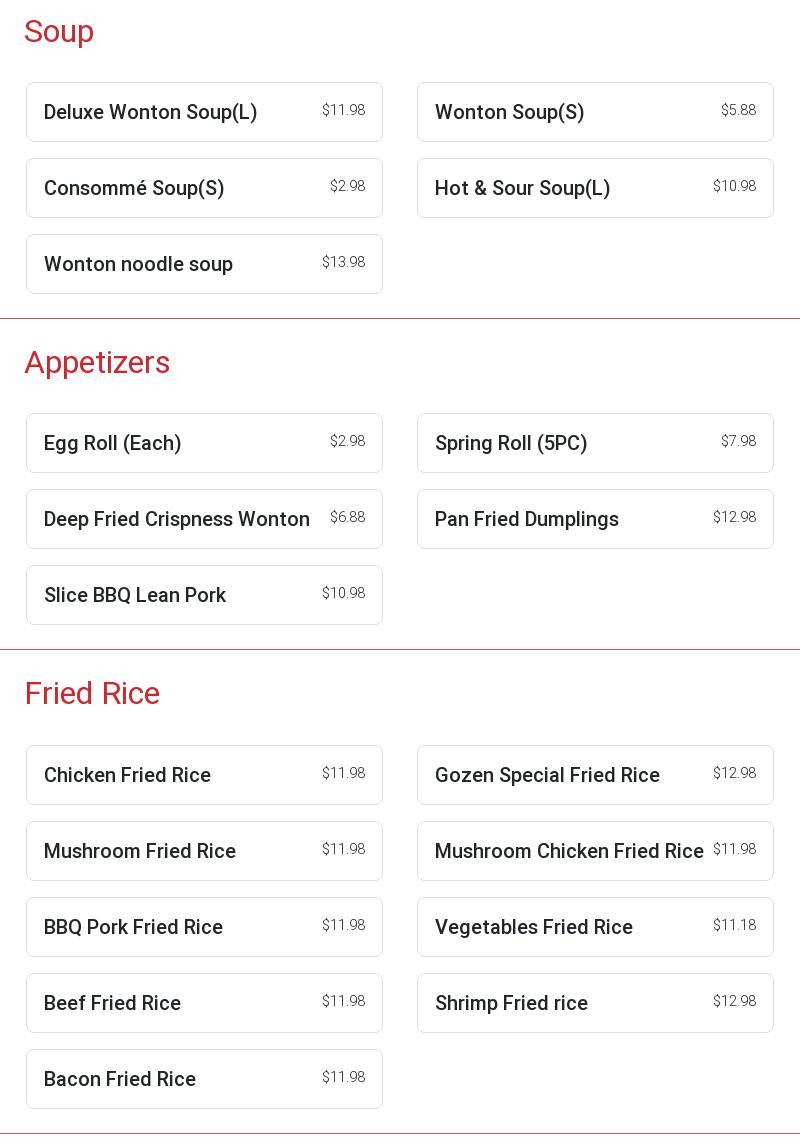Open Slice BBQ Lean Pork item
The width and height of the screenshot is (800, 1147).
[204, 595]
